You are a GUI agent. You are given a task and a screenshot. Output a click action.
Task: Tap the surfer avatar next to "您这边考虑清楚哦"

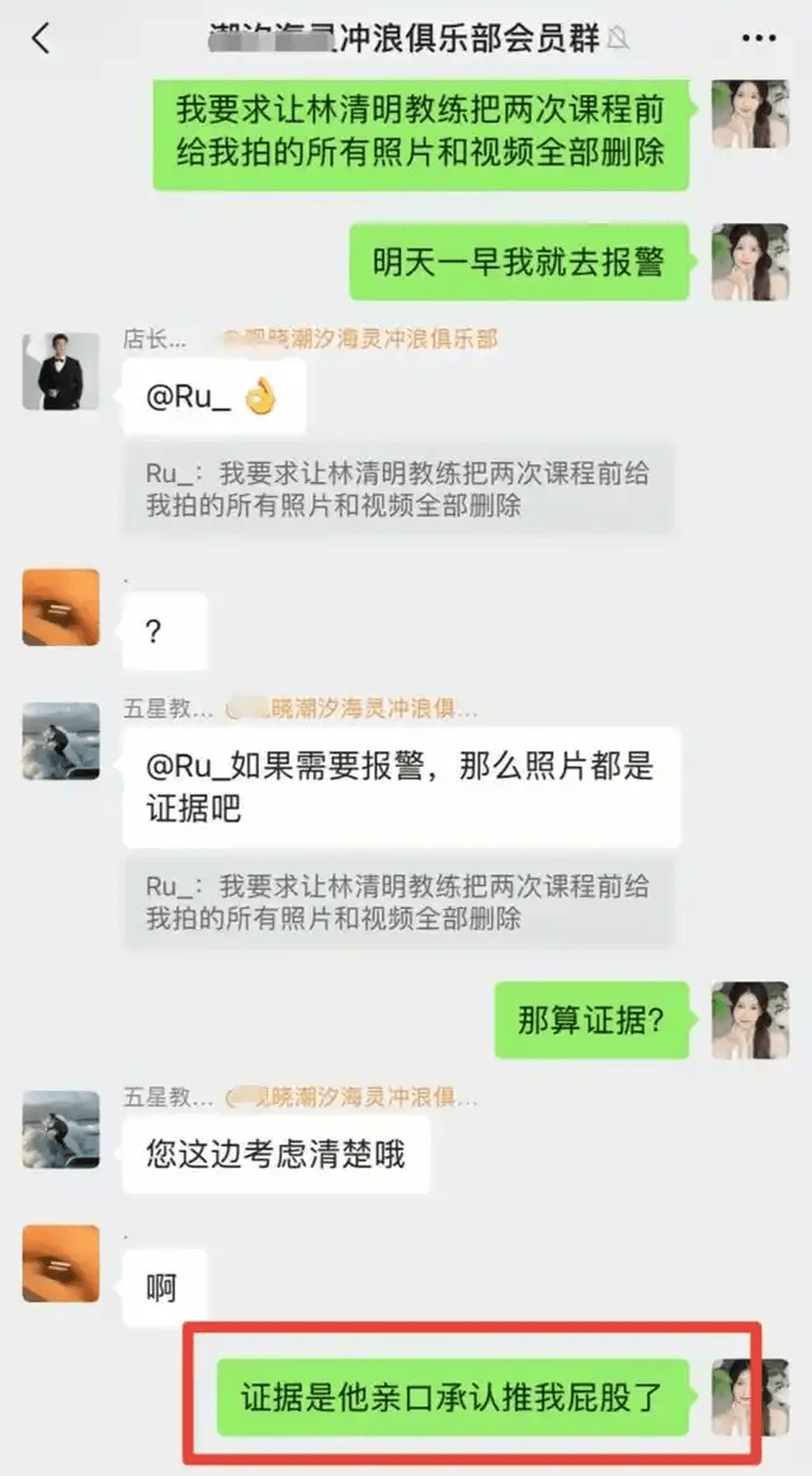pos(61,1130)
